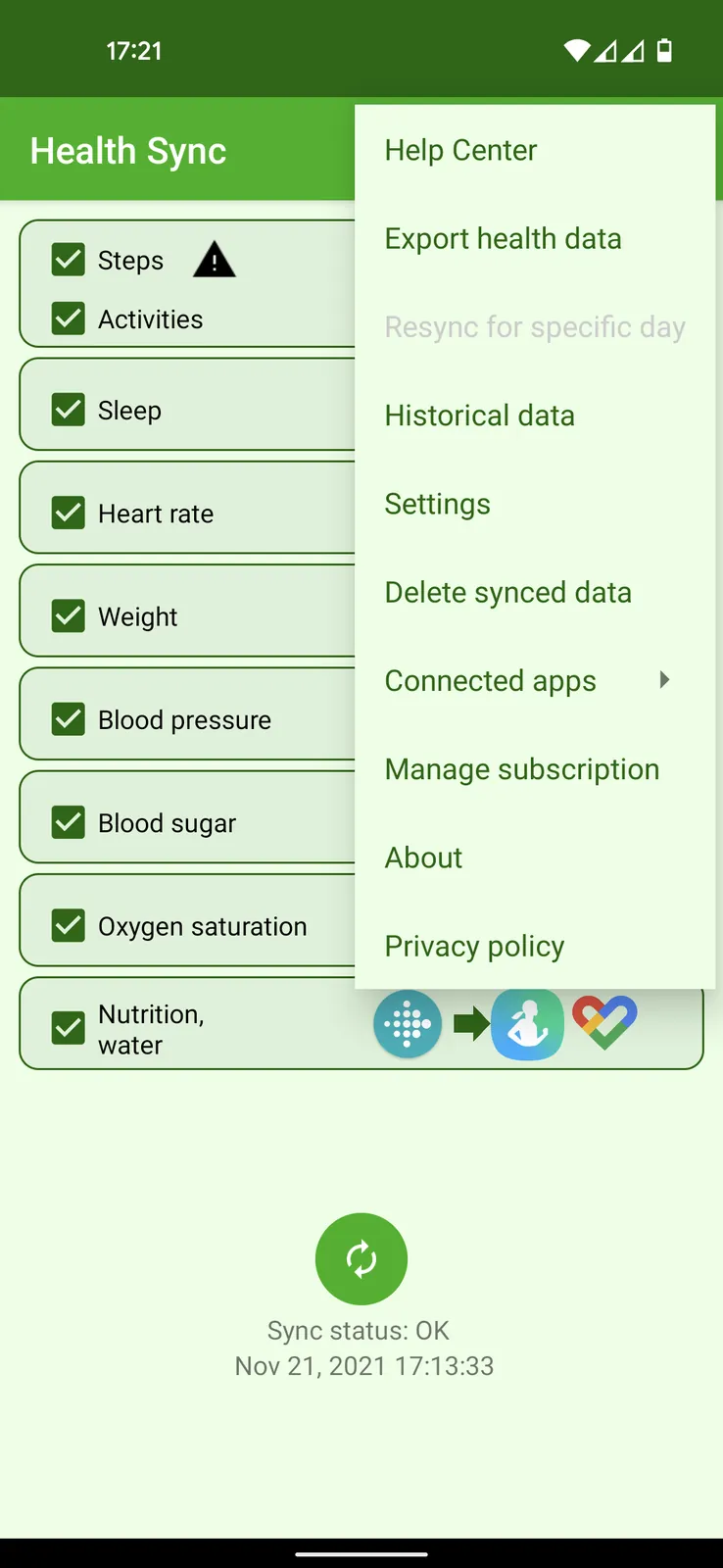
Task: Click the Wi-Fi status icon
Action: pos(576,50)
